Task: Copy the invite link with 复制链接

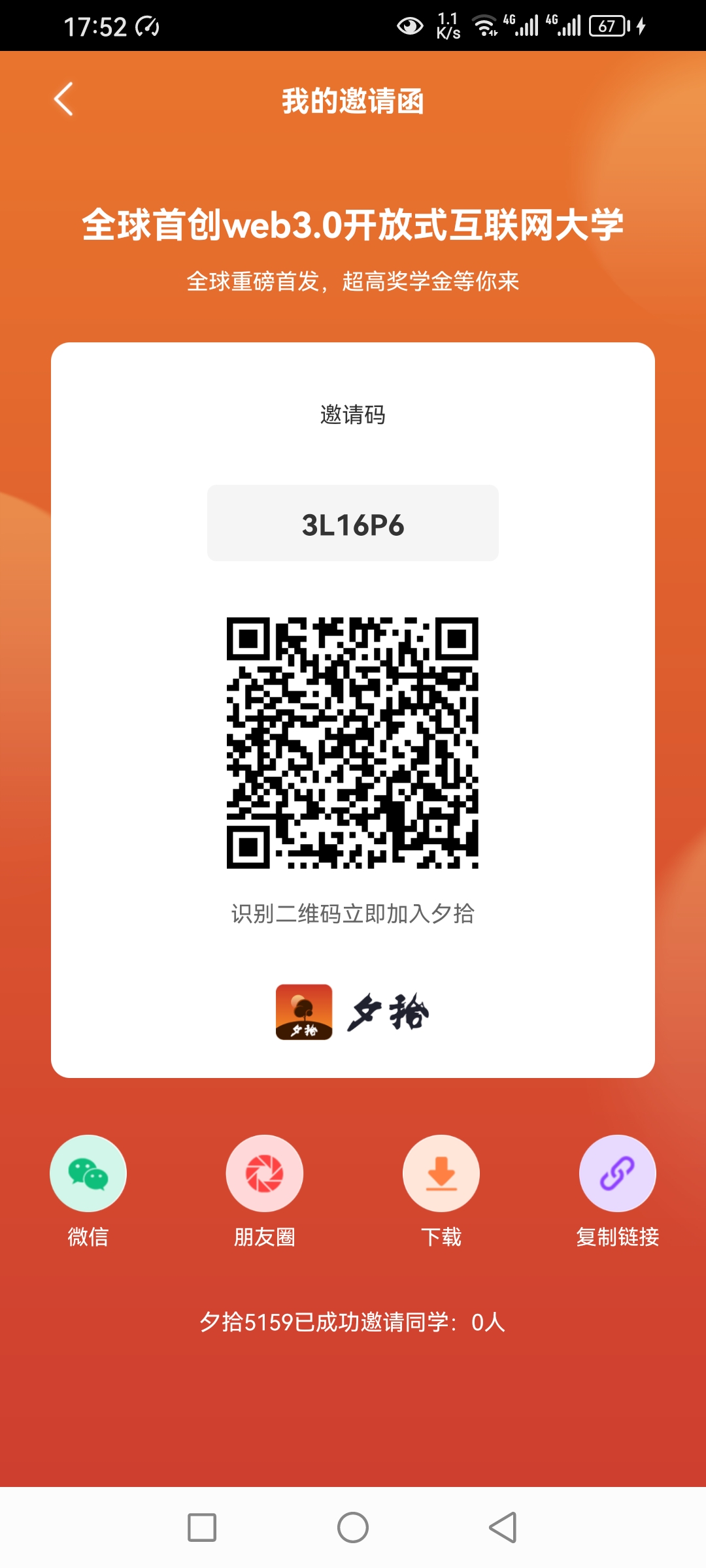Action: click(x=618, y=1173)
